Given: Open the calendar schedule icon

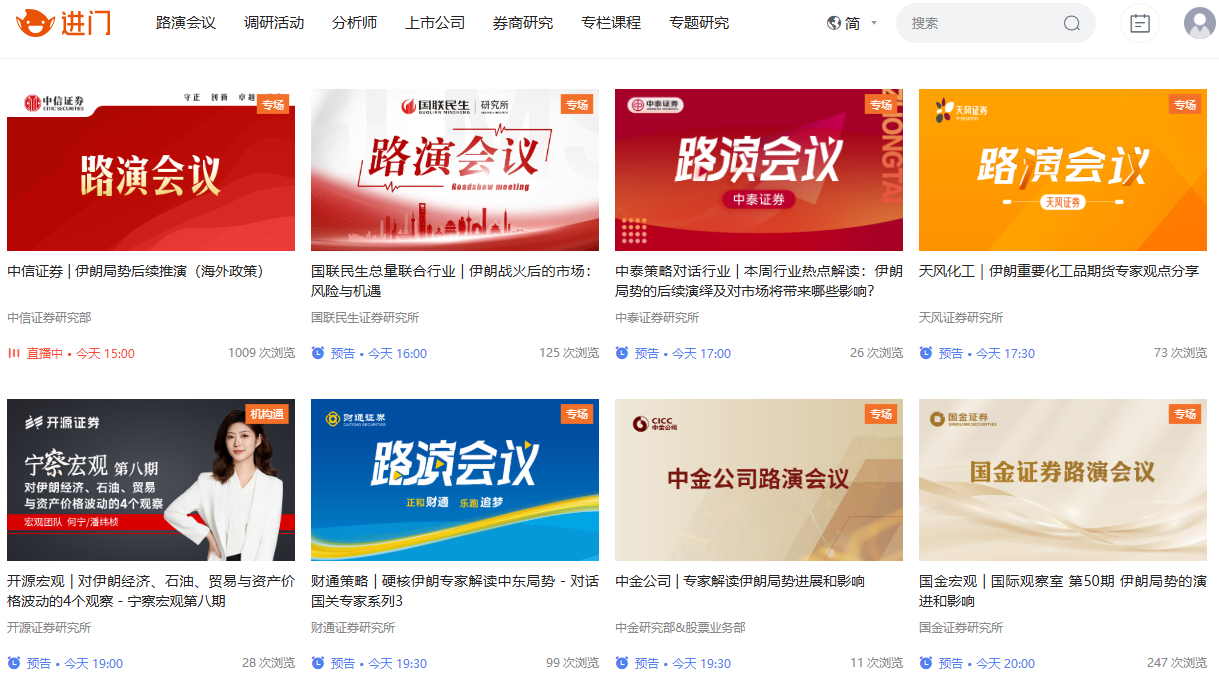Looking at the screenshot, I should 1140,23.
